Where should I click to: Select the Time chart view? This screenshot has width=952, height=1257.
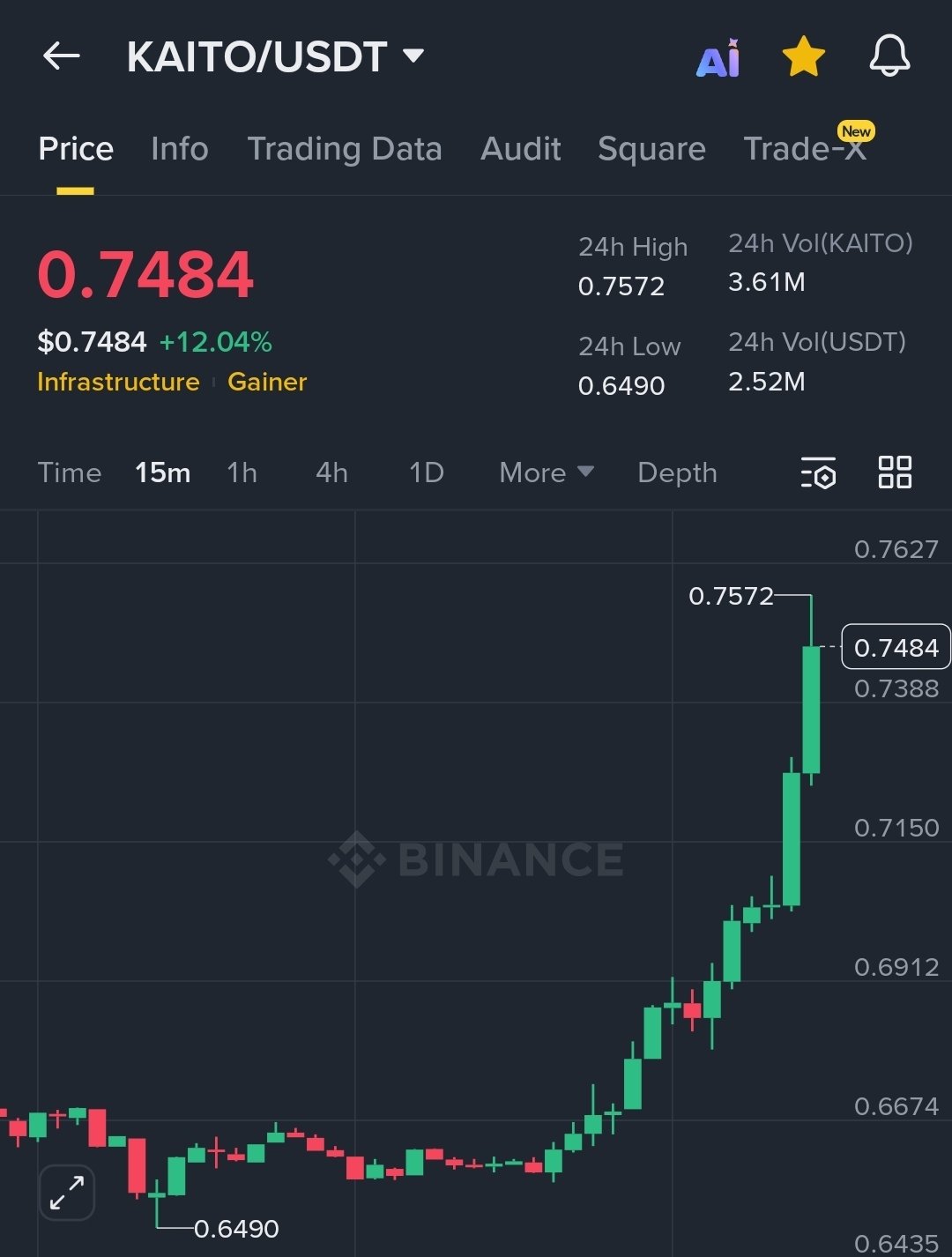70,472
